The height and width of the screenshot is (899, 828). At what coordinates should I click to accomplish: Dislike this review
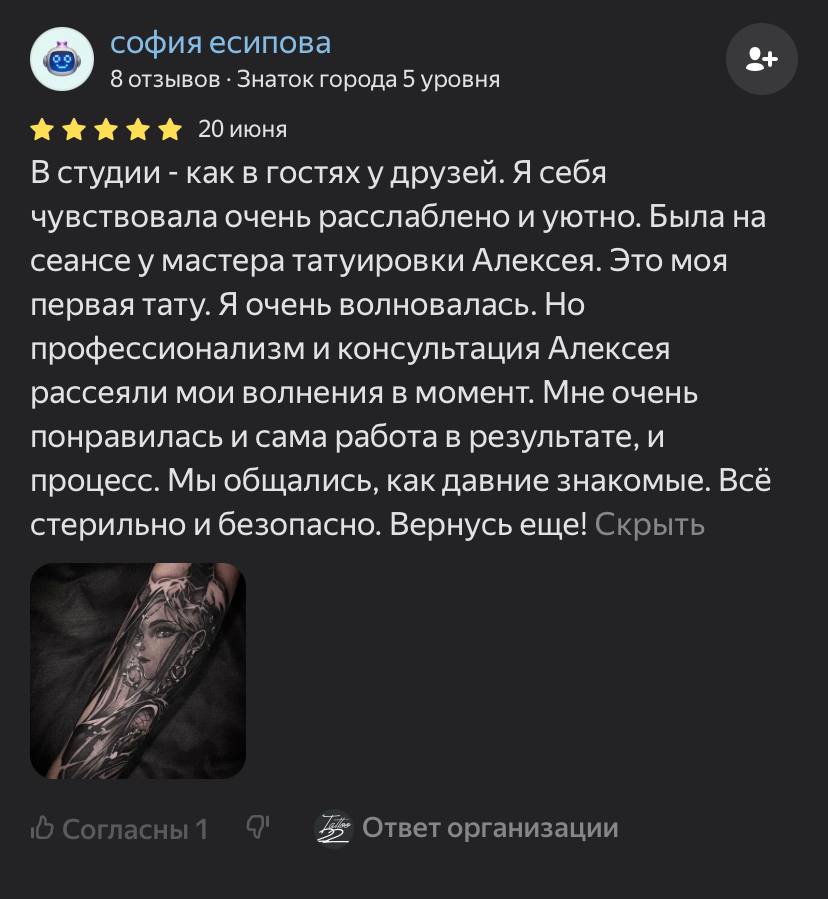[x=258, y=827]
